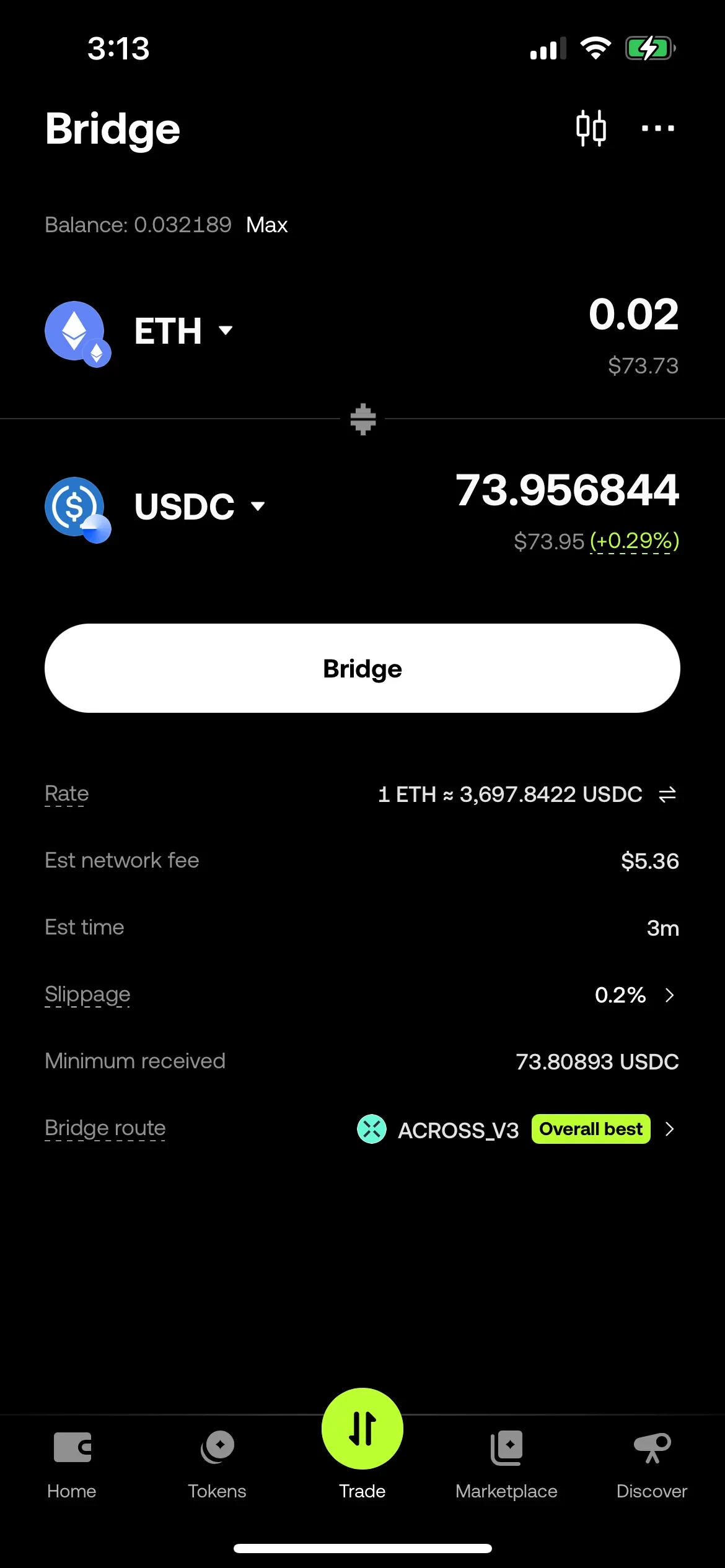The width and height of the screenshot is (725, 1568).
Task: Open the three-dot options menu
Action: coord(658,128)
